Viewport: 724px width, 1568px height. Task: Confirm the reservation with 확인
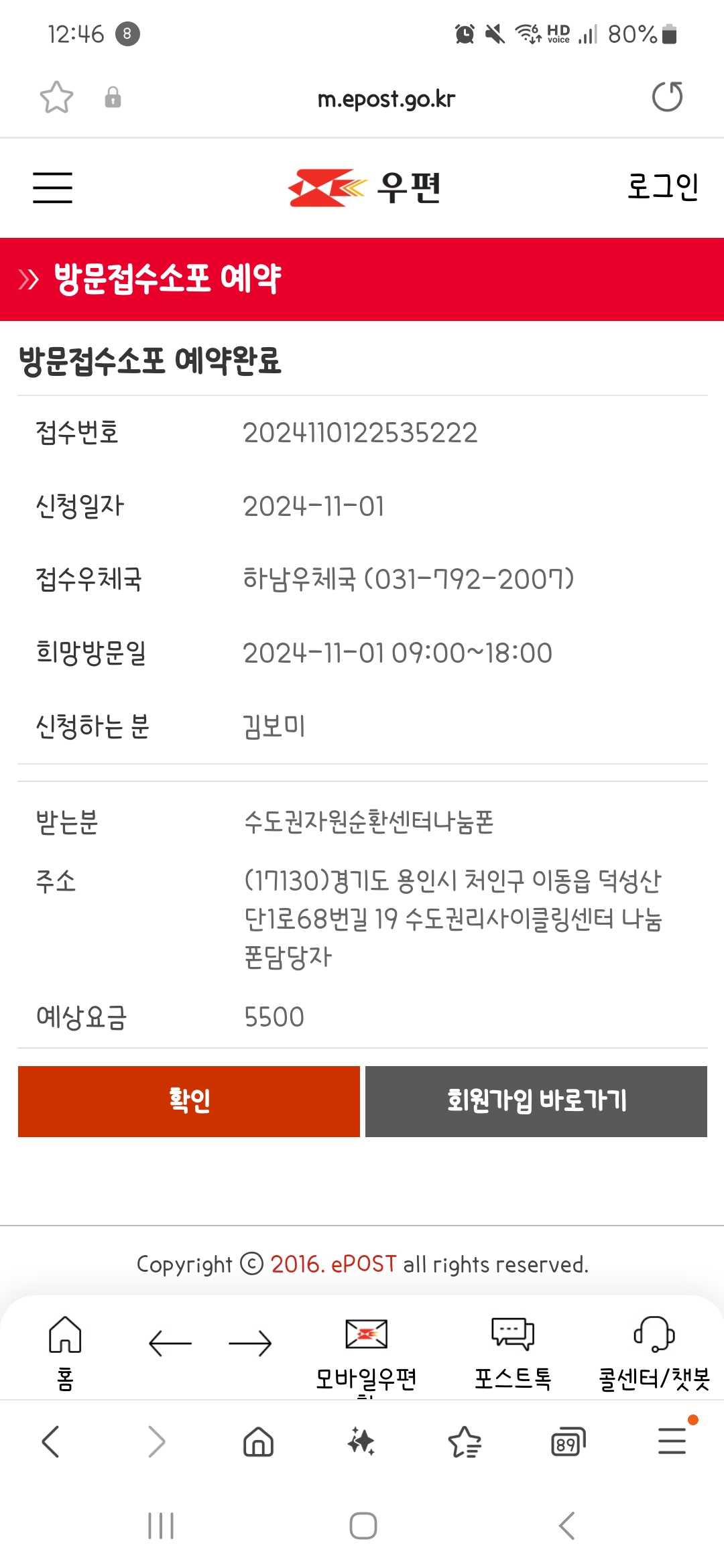coord(189,1101)
